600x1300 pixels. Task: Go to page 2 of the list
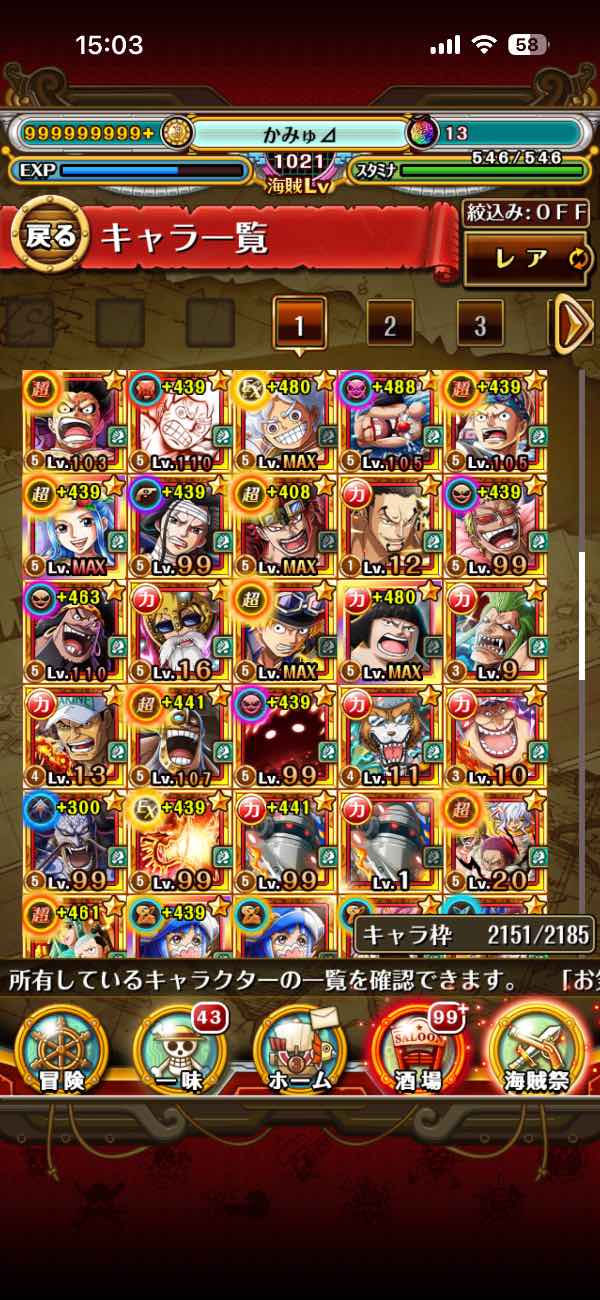390,324
